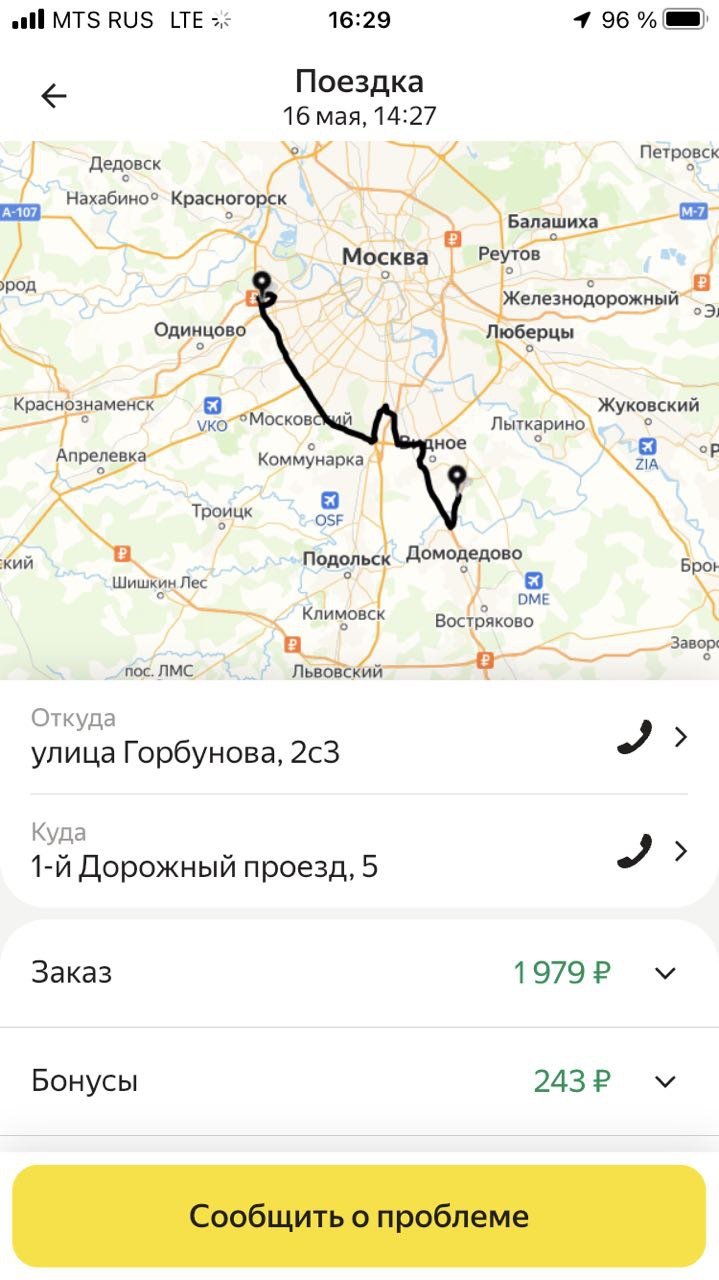Expand the Бонусы 243 ₽ section
Viewport: 719px width, 1280px height.
click(x=665, y=1081)
